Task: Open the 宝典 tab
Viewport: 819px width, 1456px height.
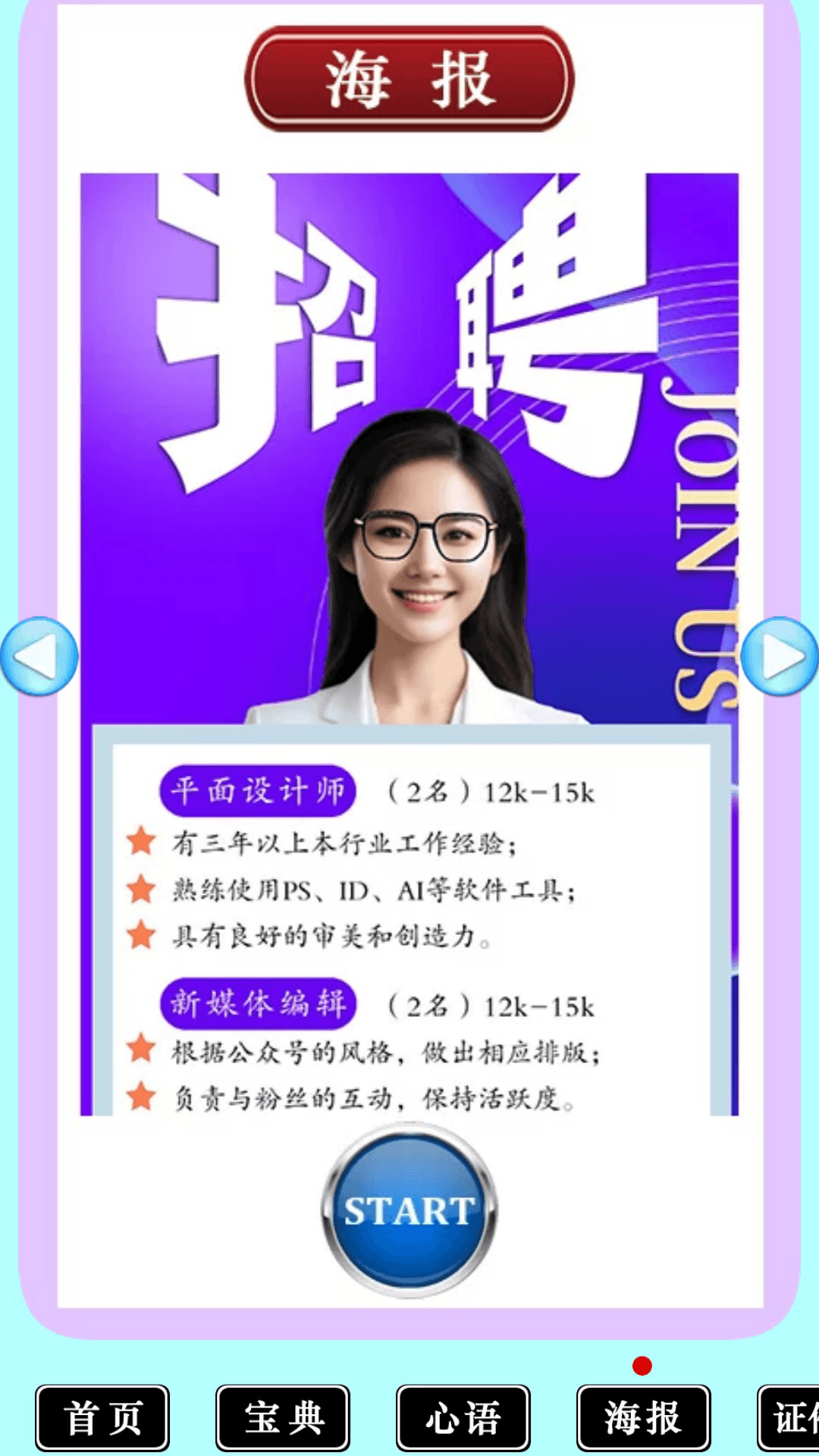Action: [283, 1417]
